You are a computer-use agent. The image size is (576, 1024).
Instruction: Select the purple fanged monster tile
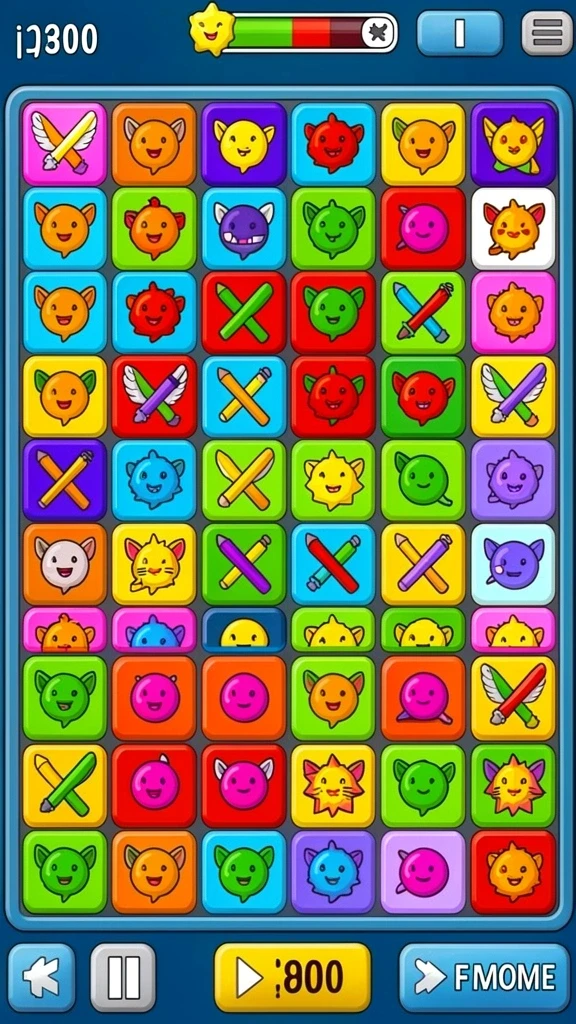pos(244,228)
